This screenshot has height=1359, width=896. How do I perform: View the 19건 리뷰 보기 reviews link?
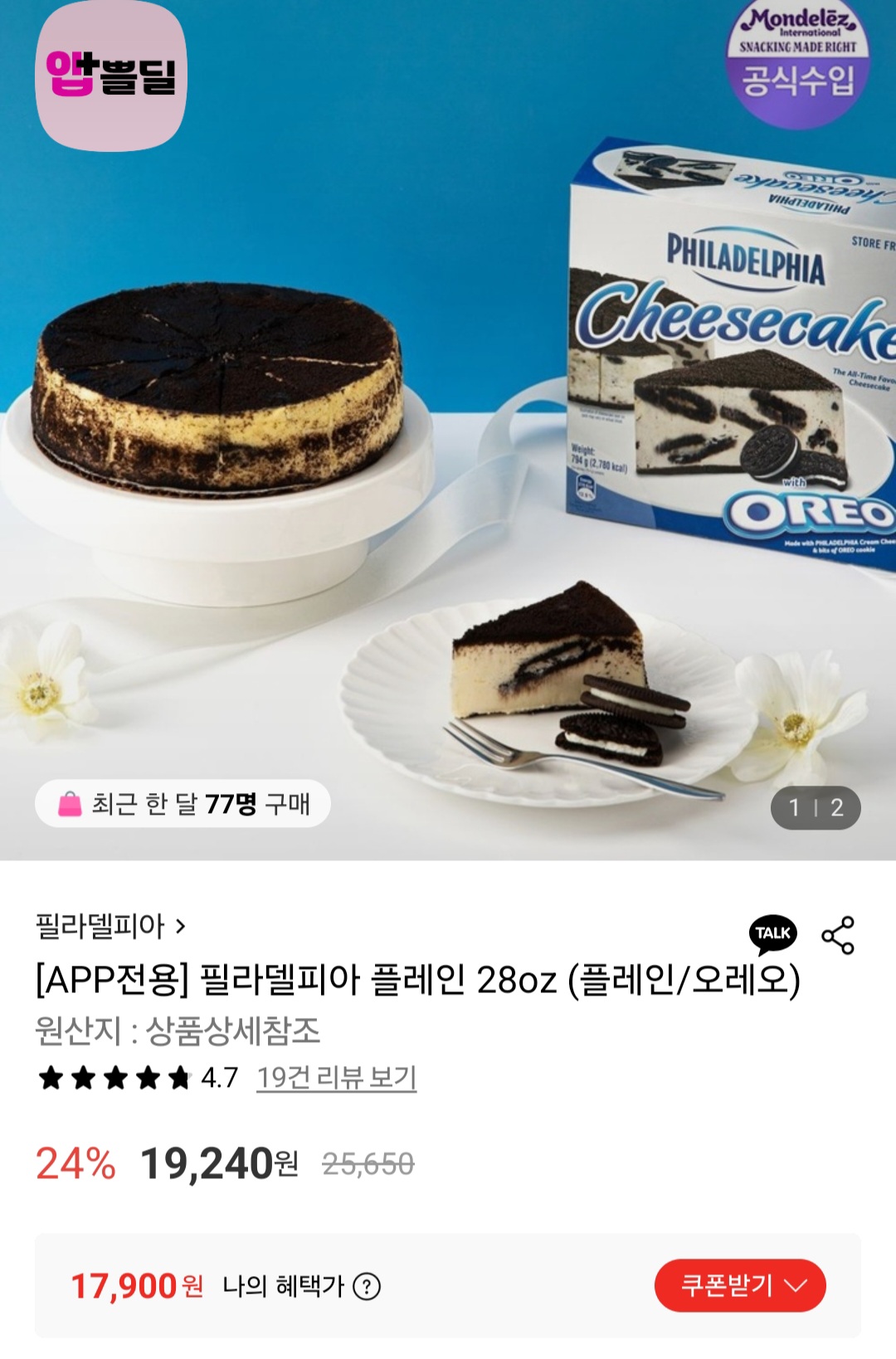tap(336, 1078)
